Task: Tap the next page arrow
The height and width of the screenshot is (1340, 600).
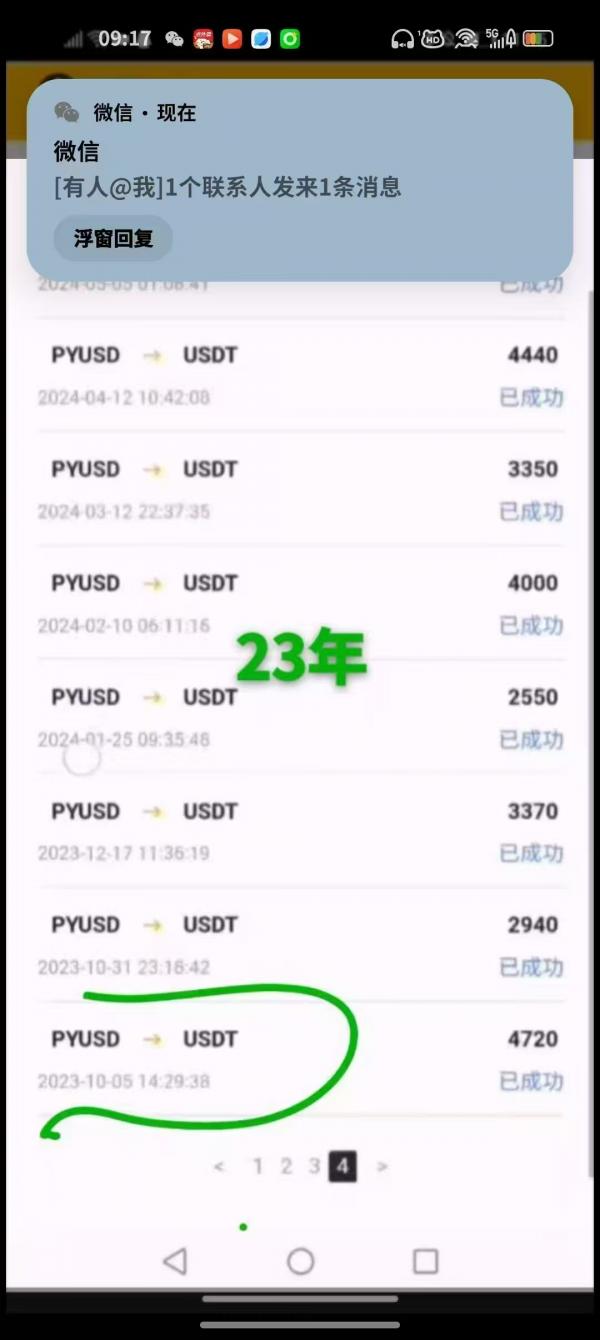Action: (382, 1166)
